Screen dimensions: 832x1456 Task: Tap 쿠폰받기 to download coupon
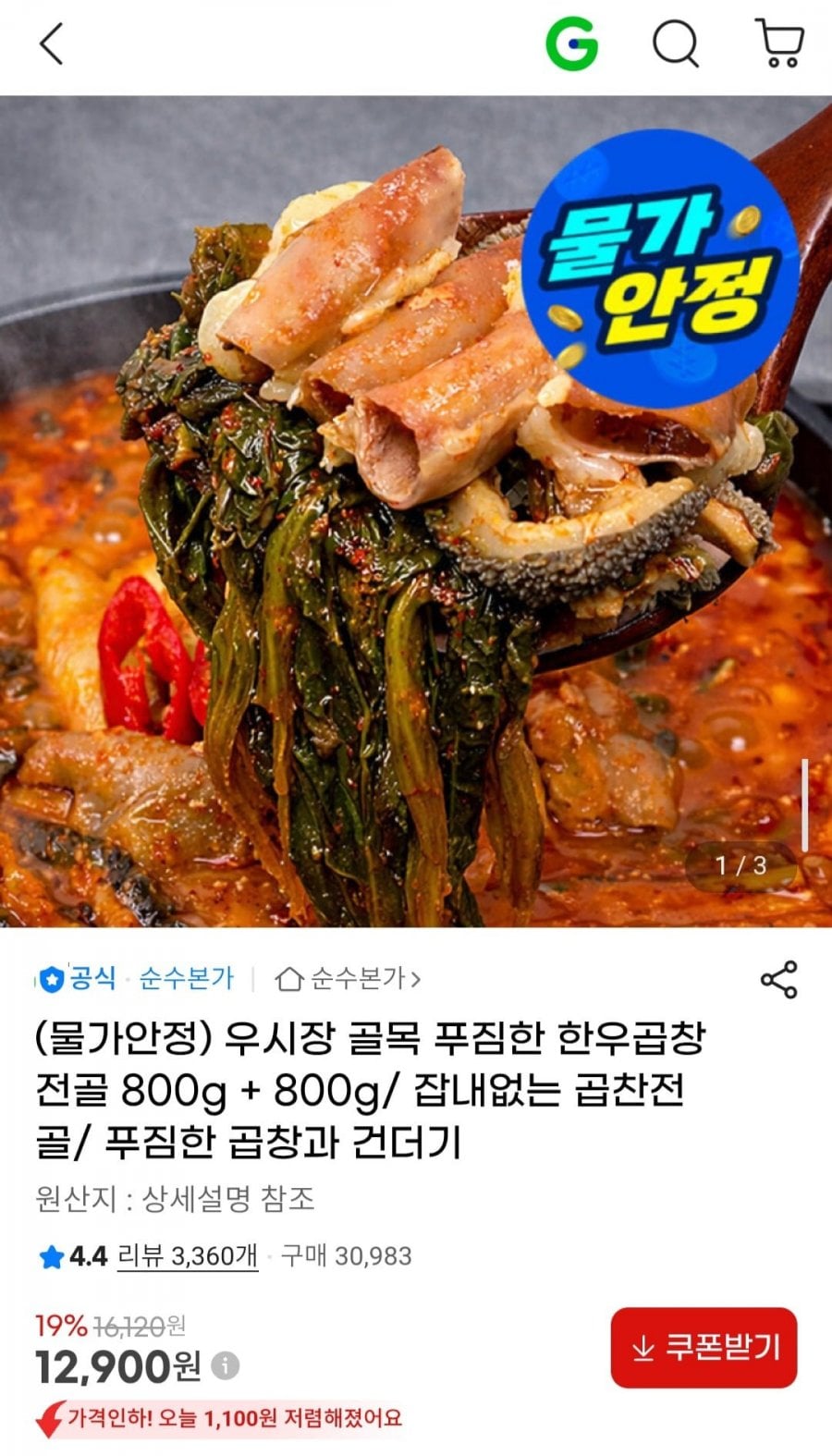(x=707, y=1350)
